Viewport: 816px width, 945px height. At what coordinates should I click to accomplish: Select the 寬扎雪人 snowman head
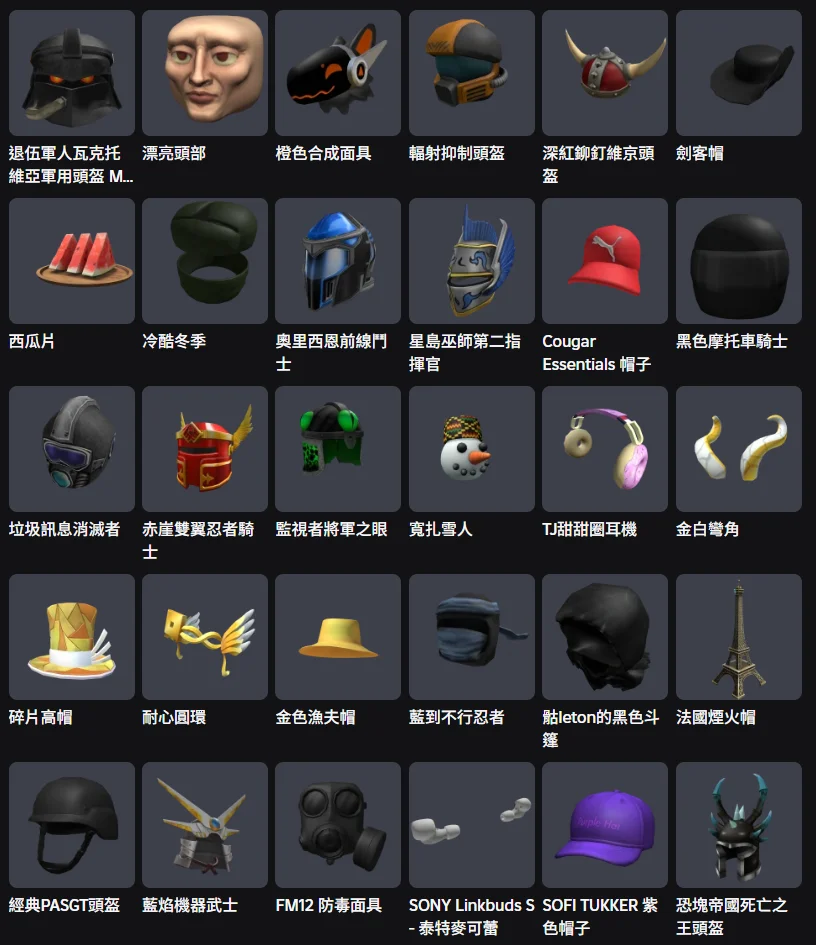pos(471,449)
